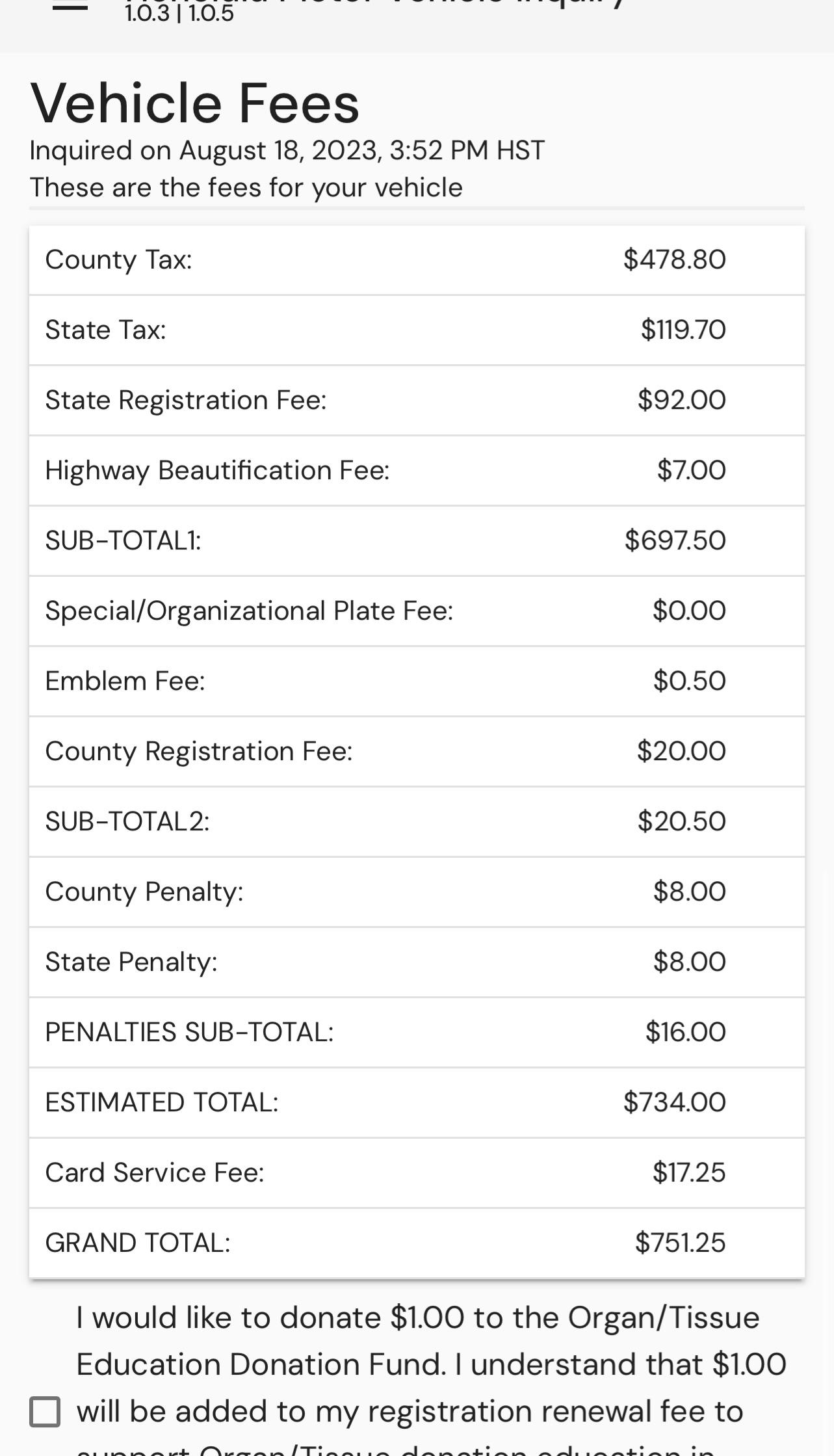Click the County Registration Fee row
The height and width of the screenshot is (1456, 834).
pyautogui.click(x=416, y=750)
